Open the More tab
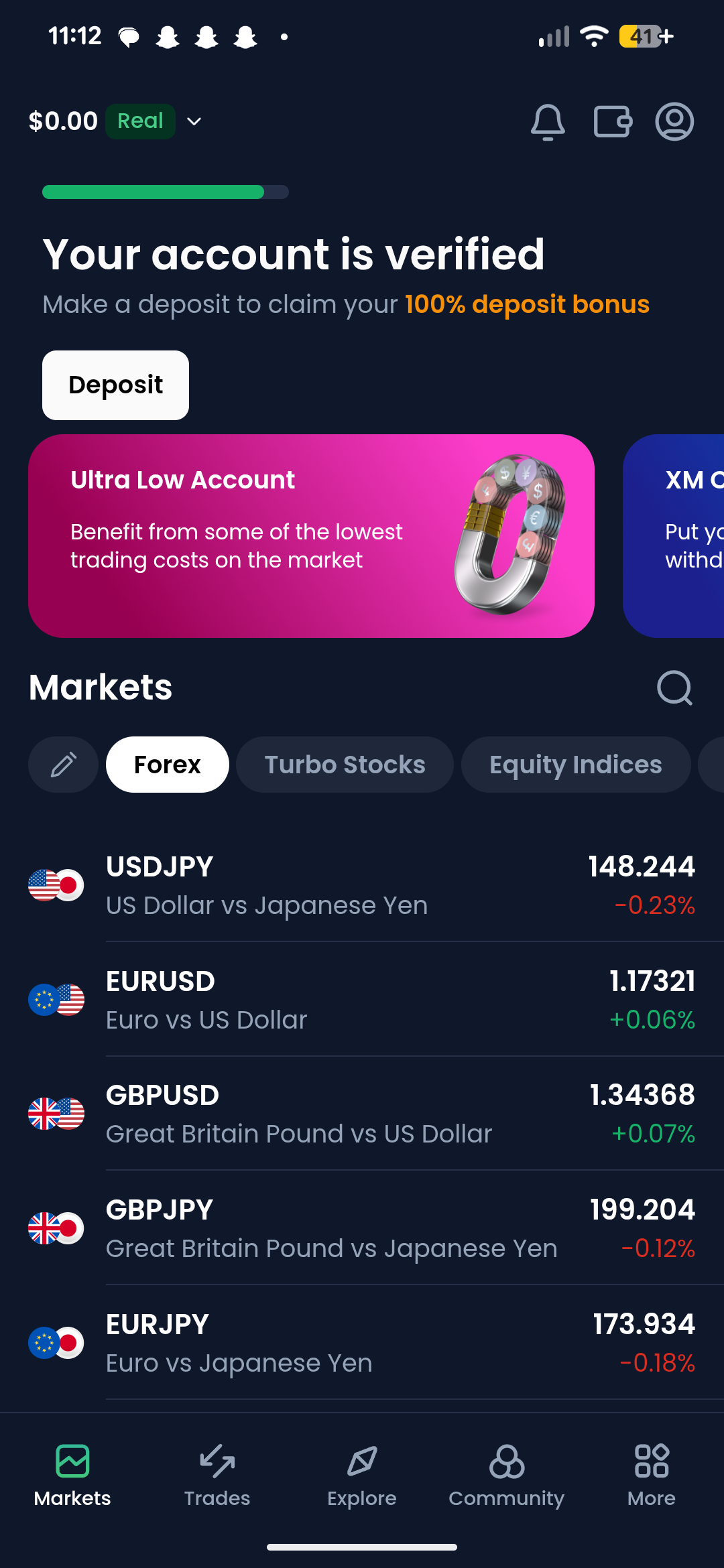Screen dimensions: 724x1568 click(652, 1476)
